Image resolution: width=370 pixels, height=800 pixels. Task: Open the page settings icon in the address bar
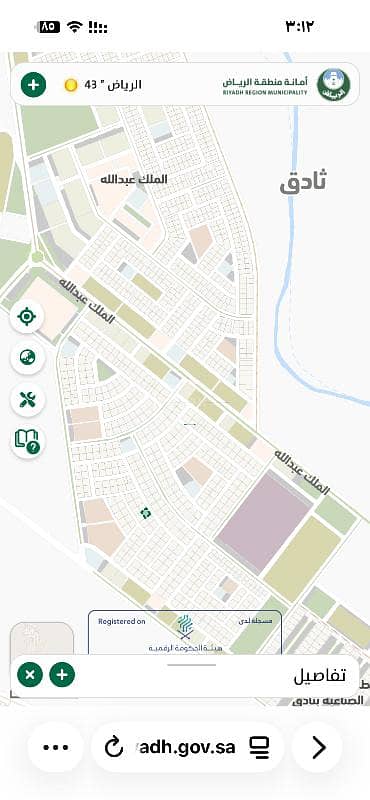pos(260,747)
